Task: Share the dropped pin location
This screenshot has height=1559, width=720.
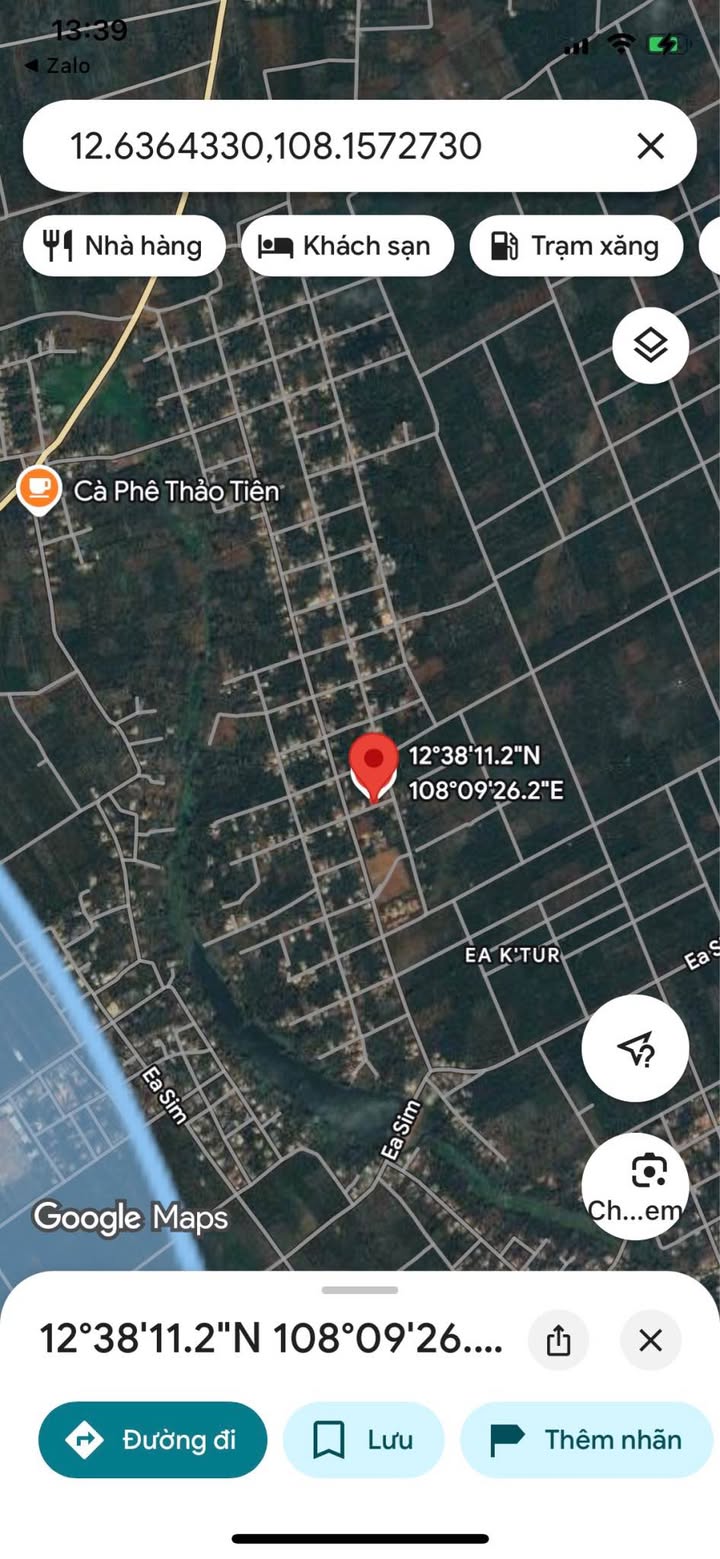Action: [x=559, y=1340]
